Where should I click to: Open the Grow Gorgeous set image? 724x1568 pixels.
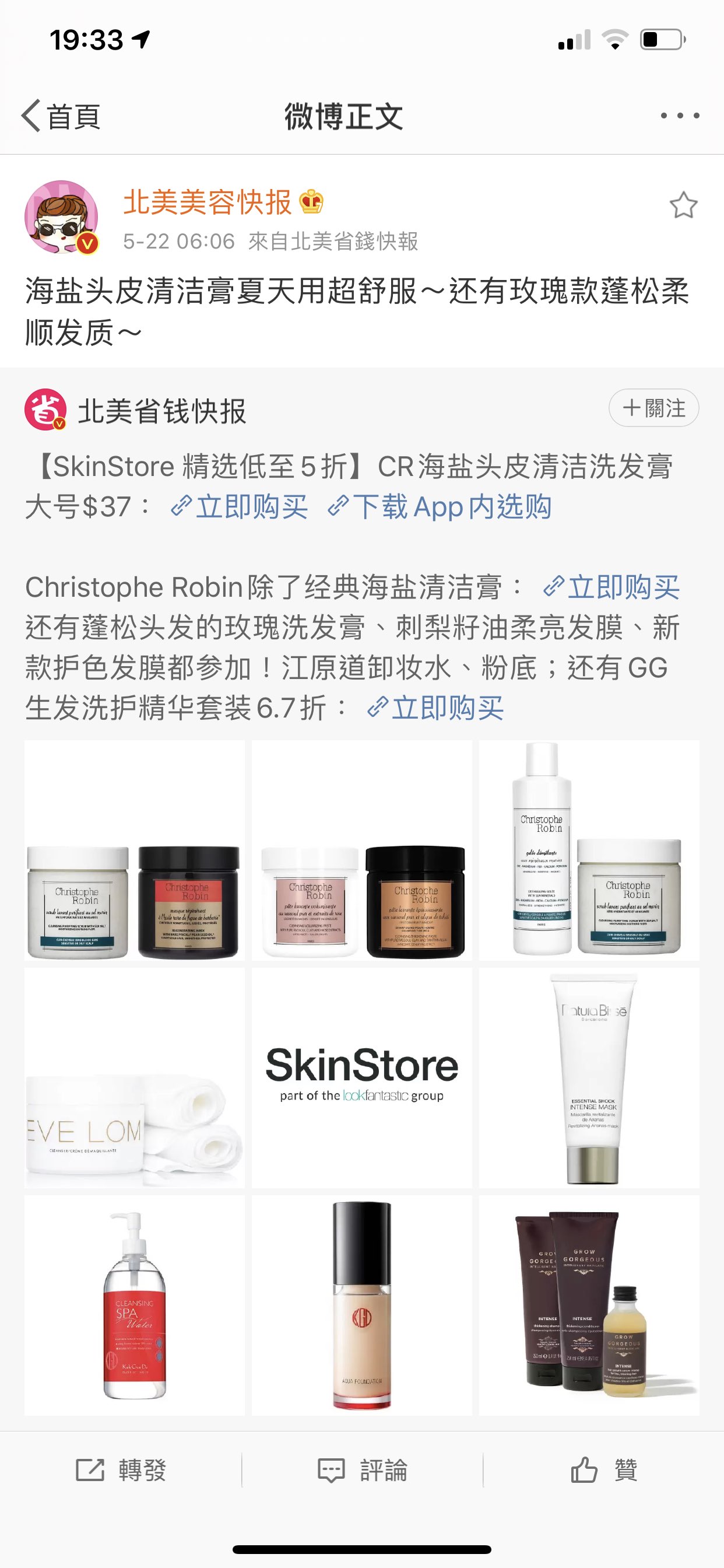pyautogui.click(x=589, y=1305)
